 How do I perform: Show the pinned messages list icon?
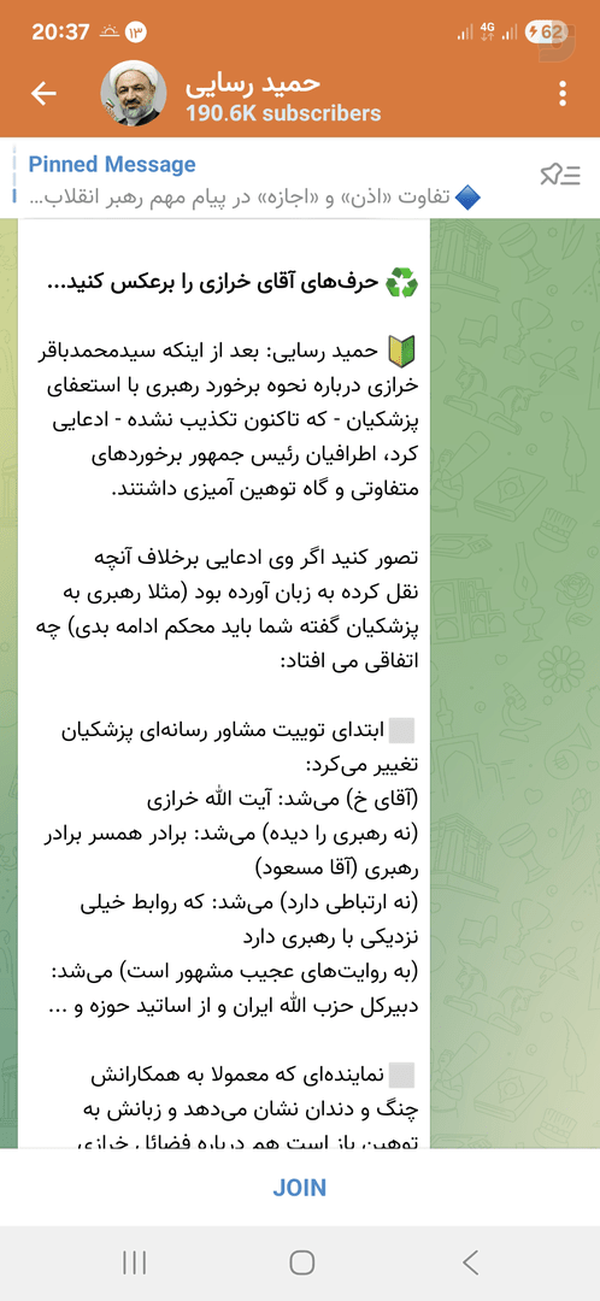coord(561,176)
